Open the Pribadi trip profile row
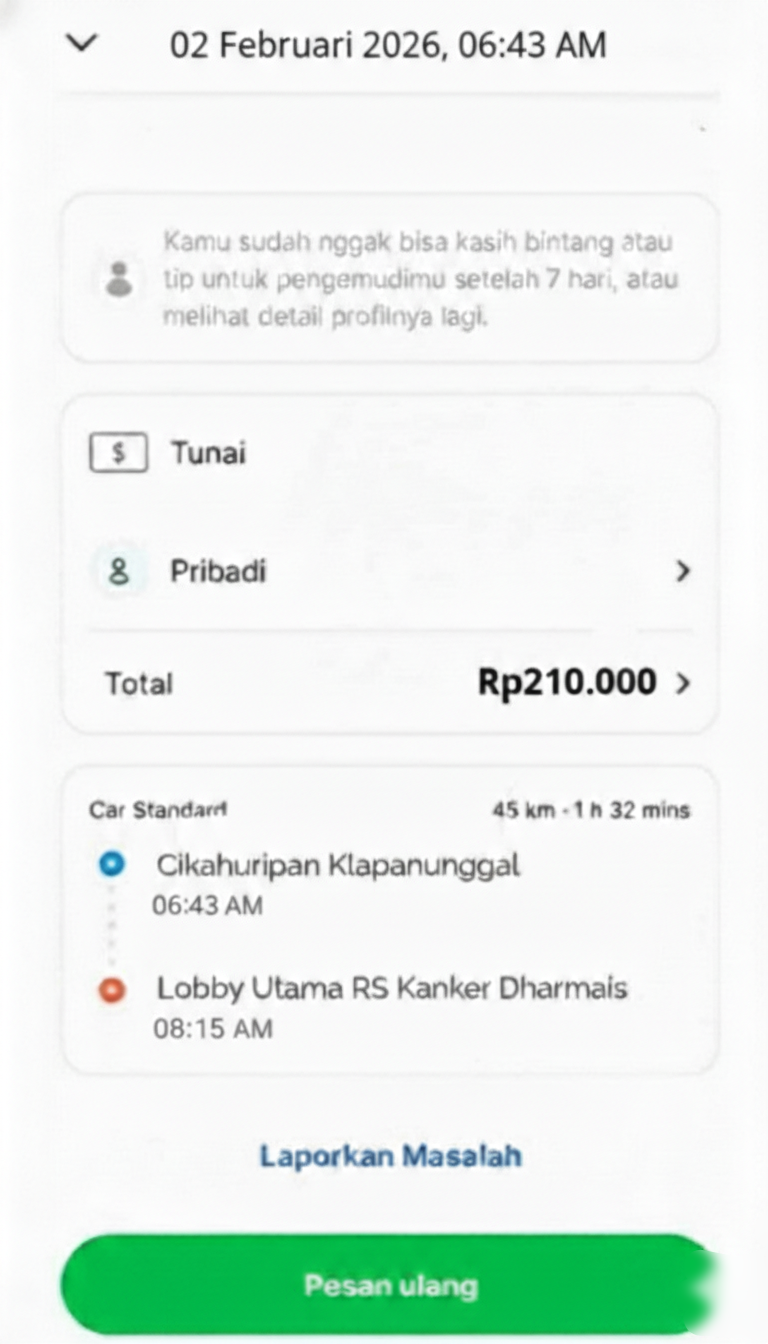The width and height of the screenshot is (768, 1344). pyautogui.click(x=390, y=572)
